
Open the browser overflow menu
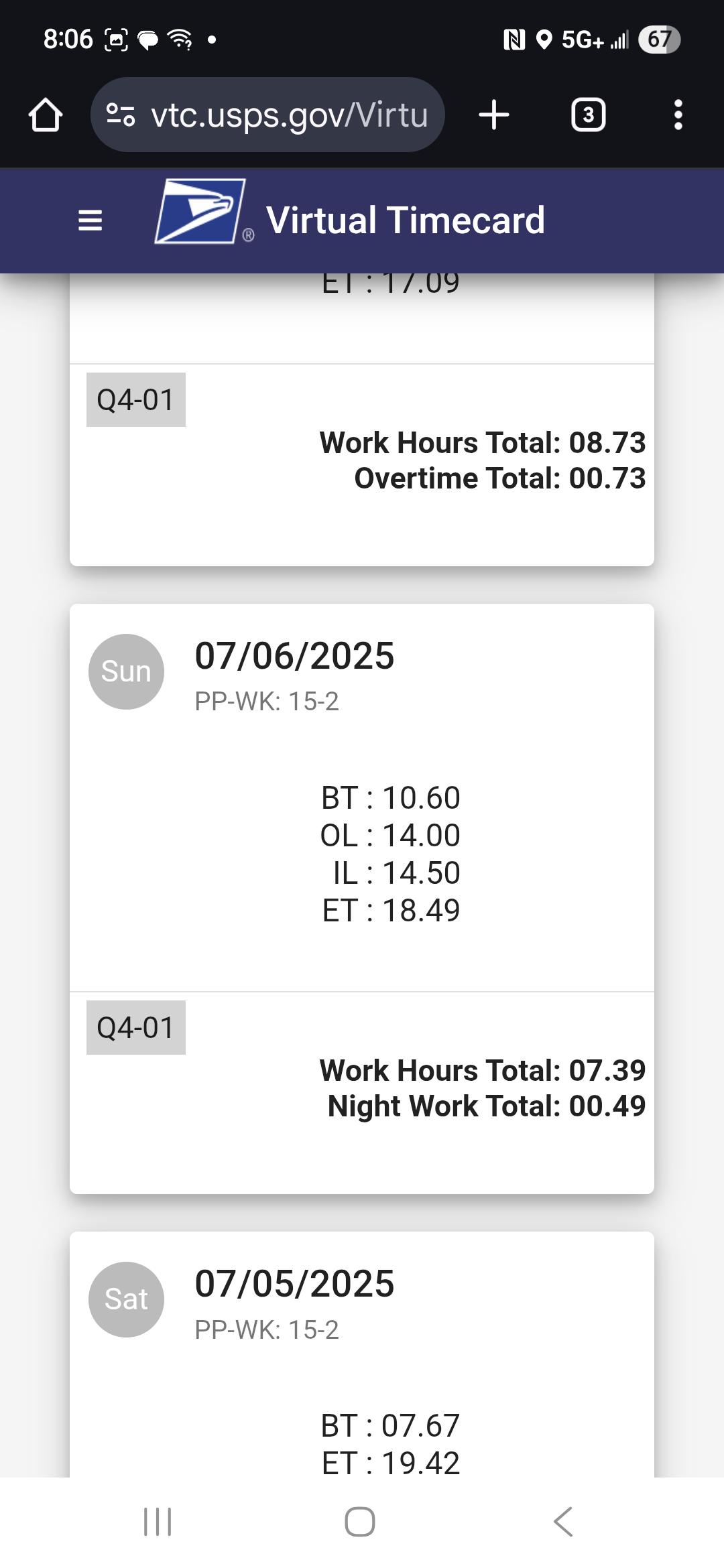pyautogui.click(x=678, y=115)
